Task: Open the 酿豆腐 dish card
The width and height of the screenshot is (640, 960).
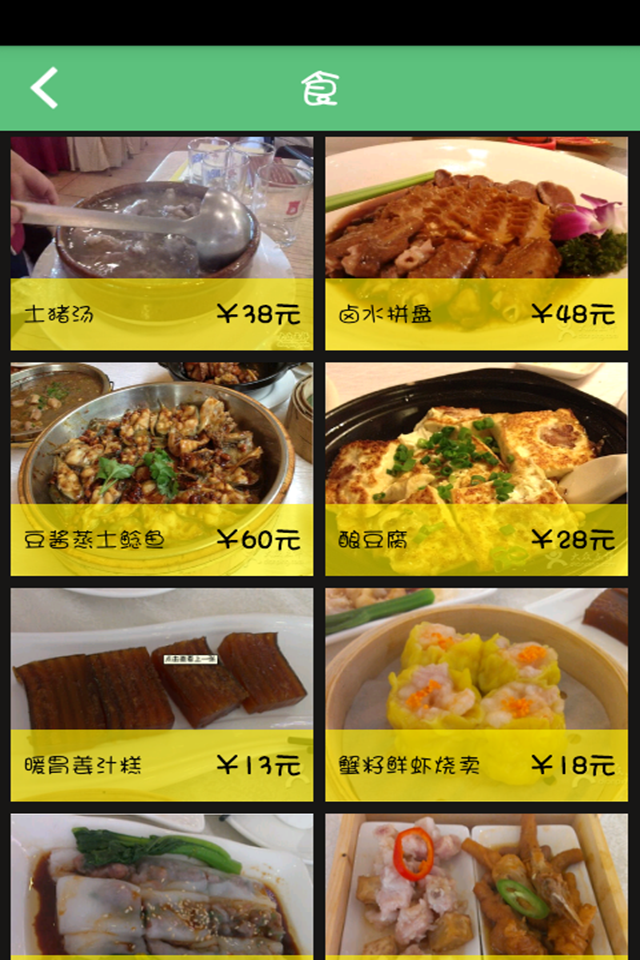Action: [476, 469]
